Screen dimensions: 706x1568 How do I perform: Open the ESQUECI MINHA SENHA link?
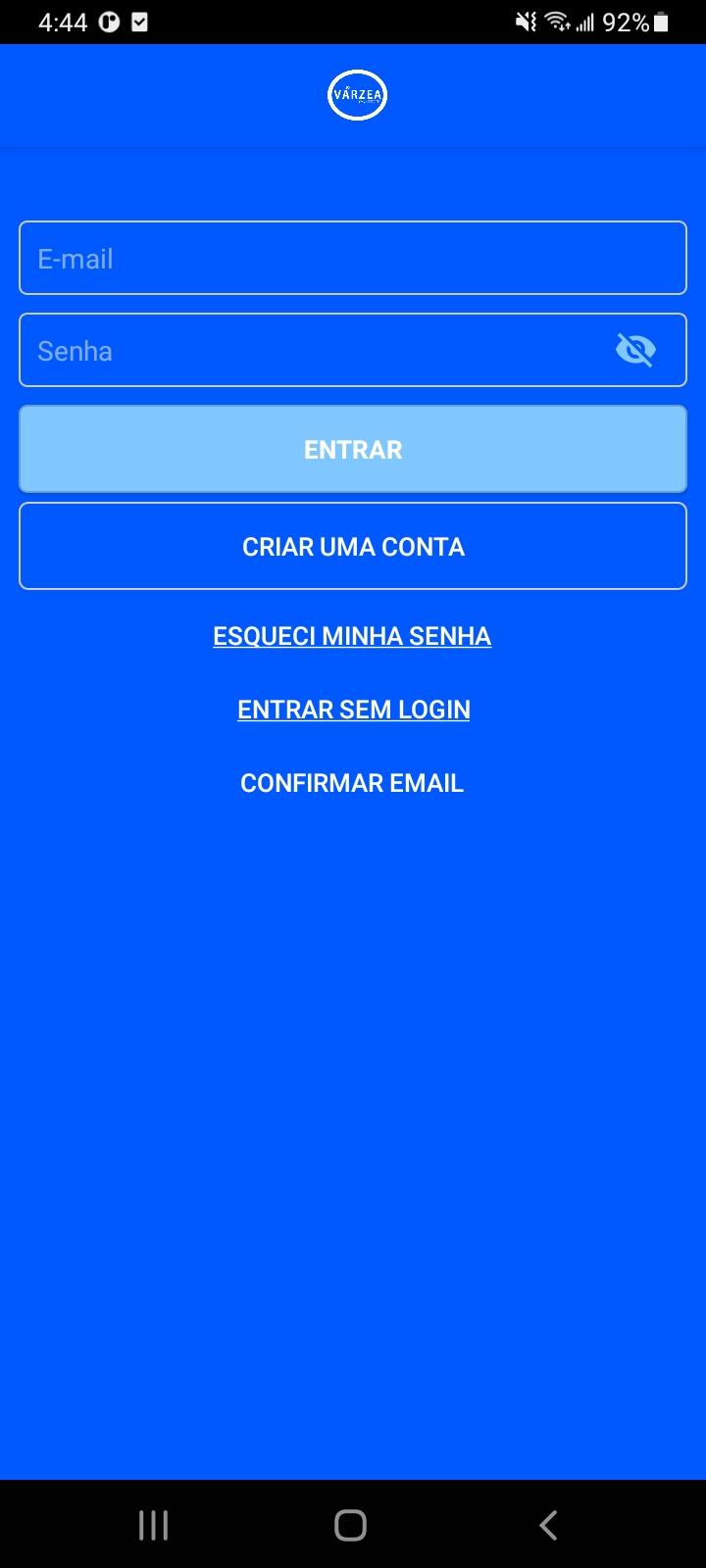coord(352,636)
